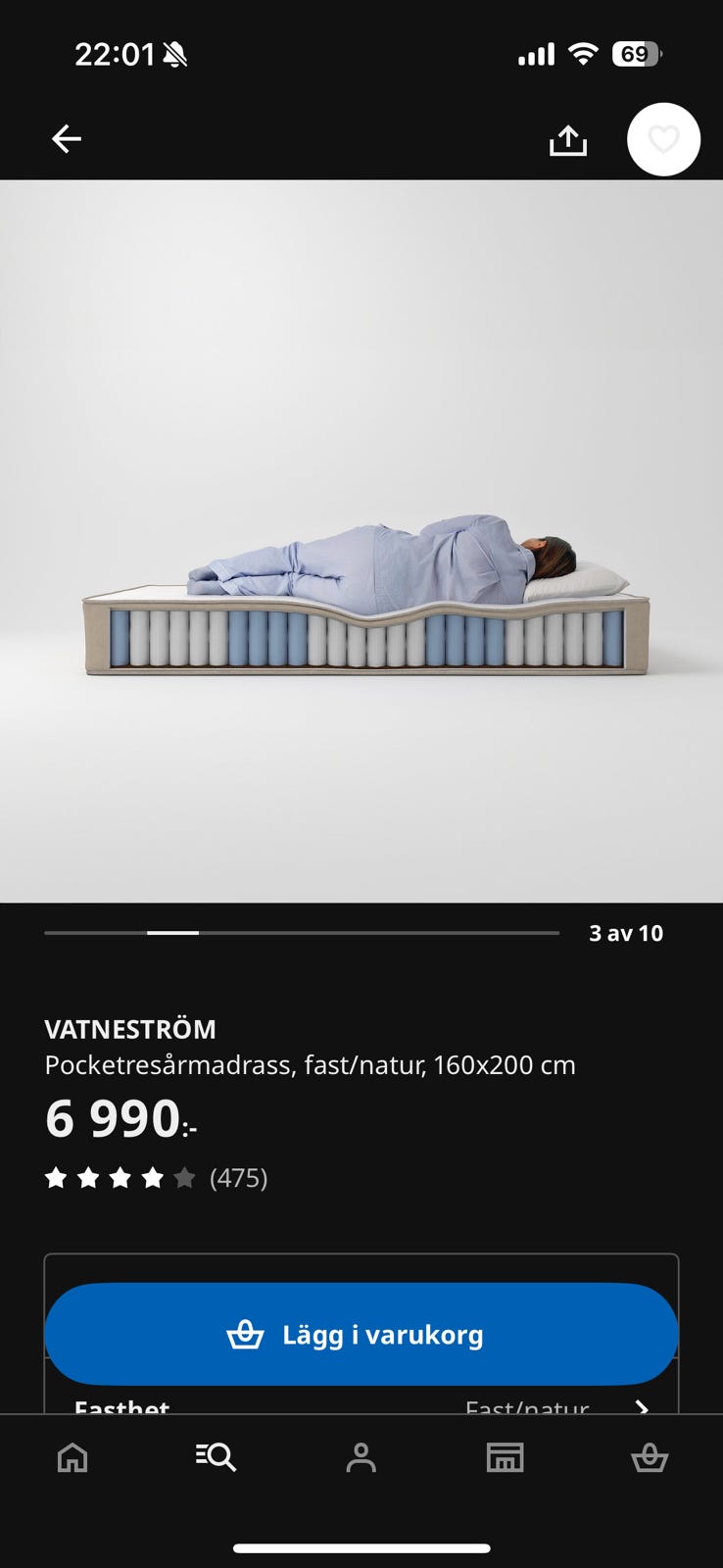Click the image carousel progress bar
723x1568 pixels.
click(x=303, y=933)
